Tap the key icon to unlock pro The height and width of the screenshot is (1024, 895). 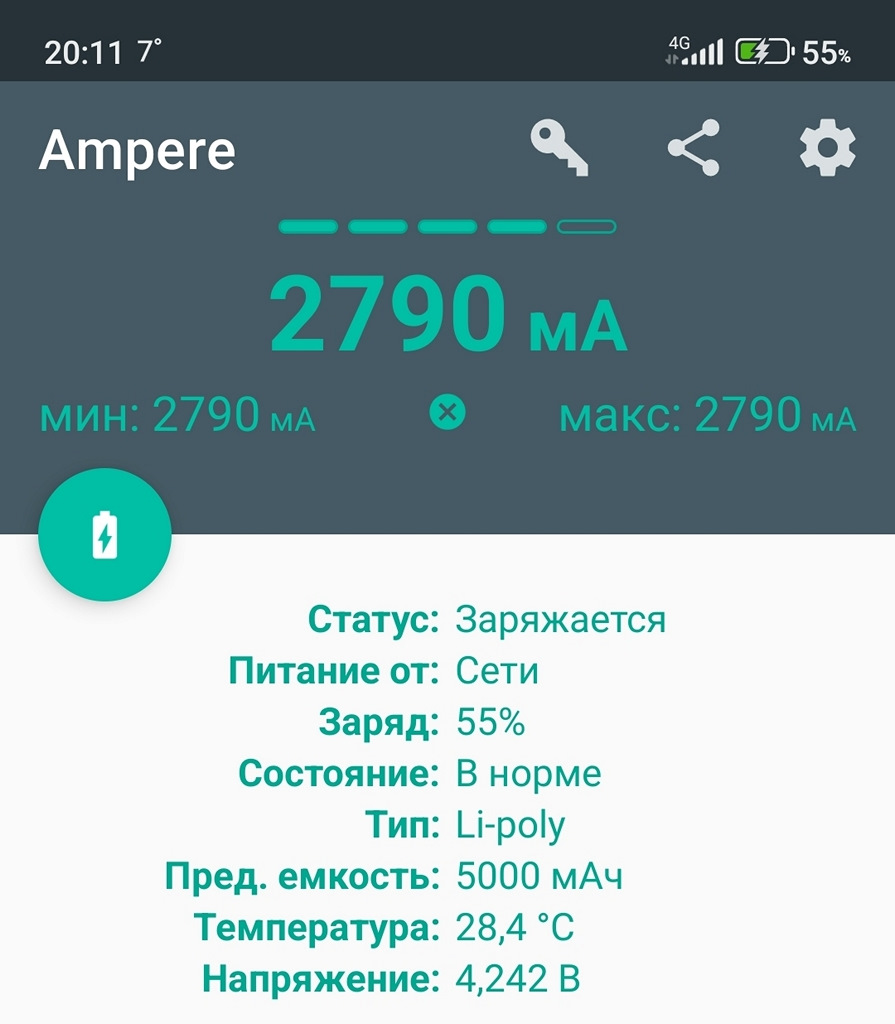tap(559, 149)
